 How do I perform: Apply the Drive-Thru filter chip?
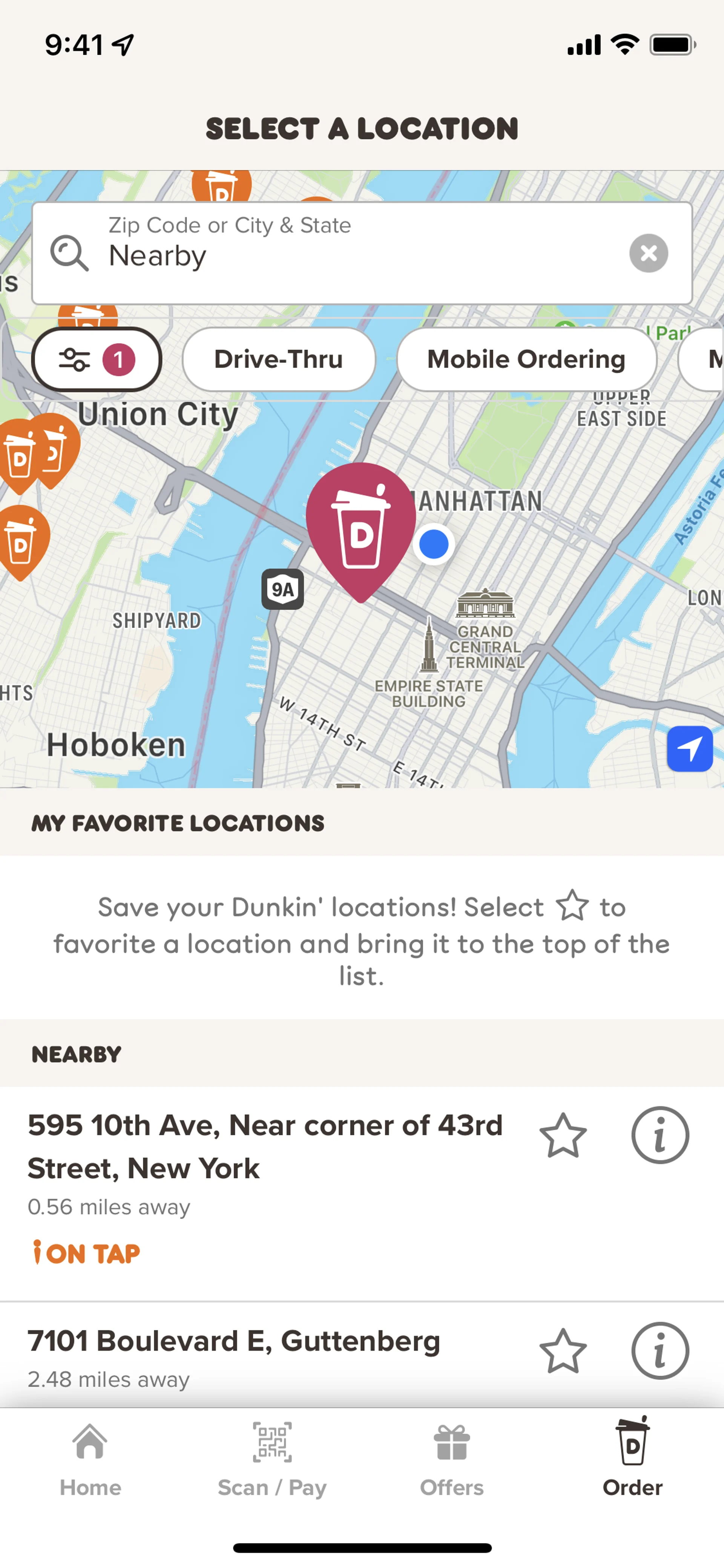(279, 359)
